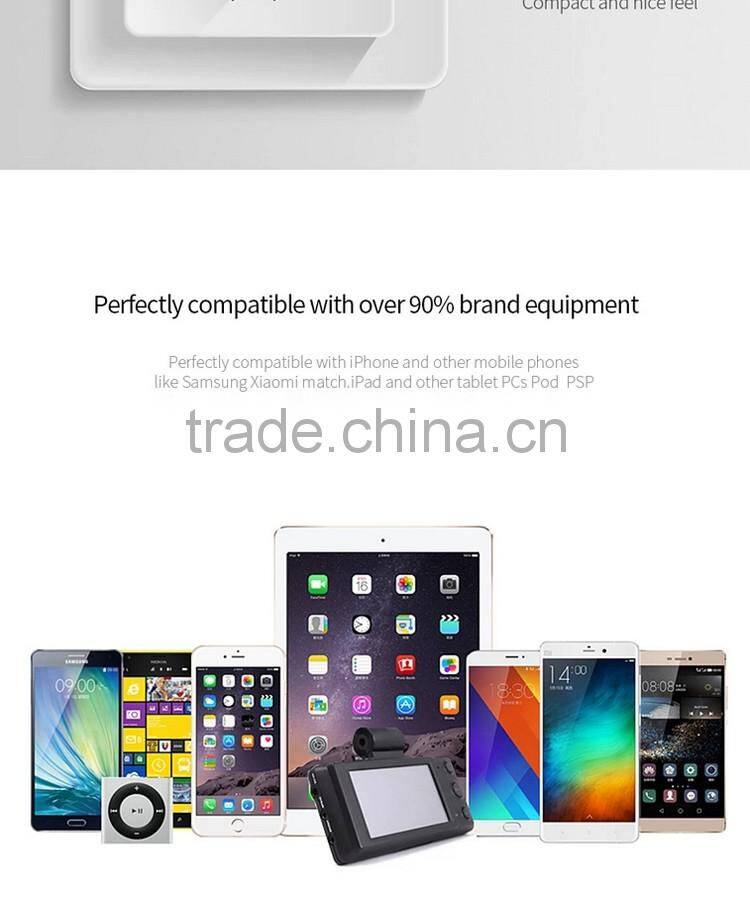Open the Music app in the iPhone dock
The width and height of the screenshot is (750, 900).
[x=265, y=805]
